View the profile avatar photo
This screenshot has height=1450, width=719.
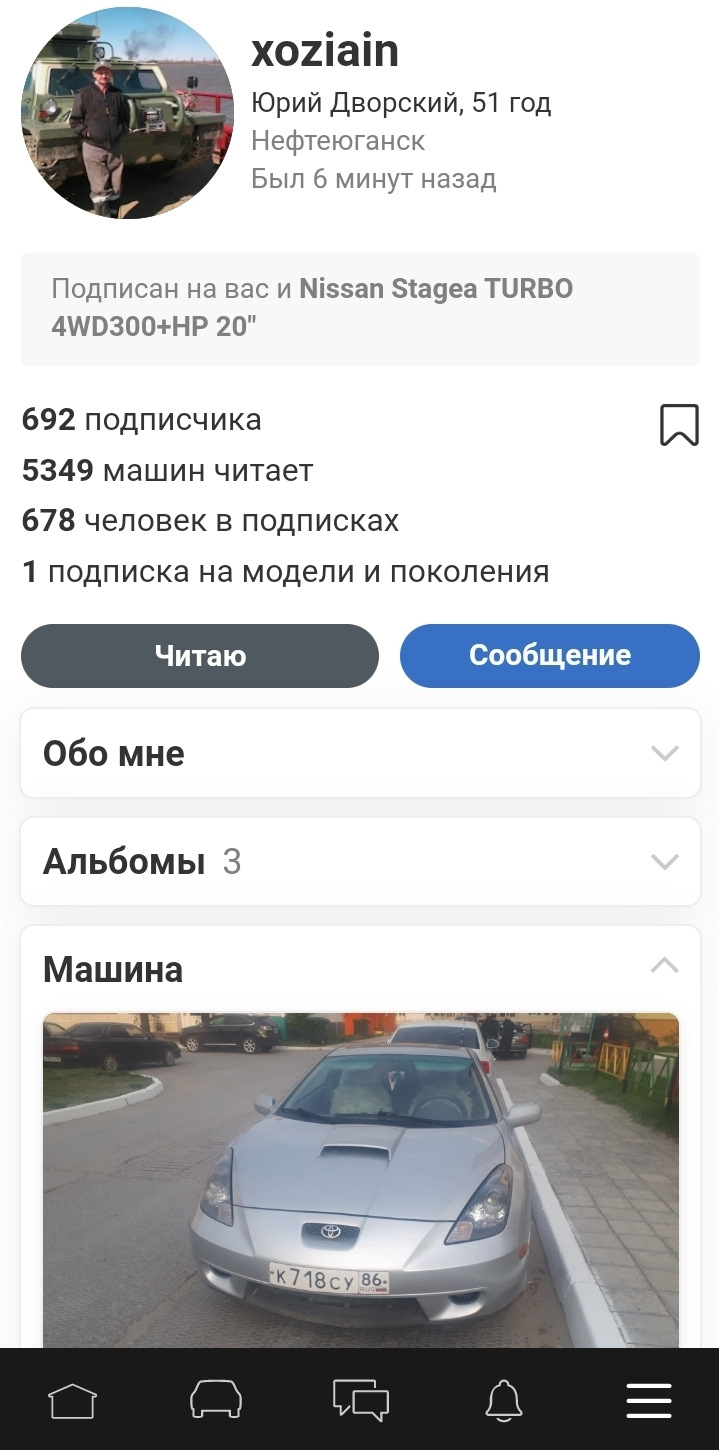point(127,112)
